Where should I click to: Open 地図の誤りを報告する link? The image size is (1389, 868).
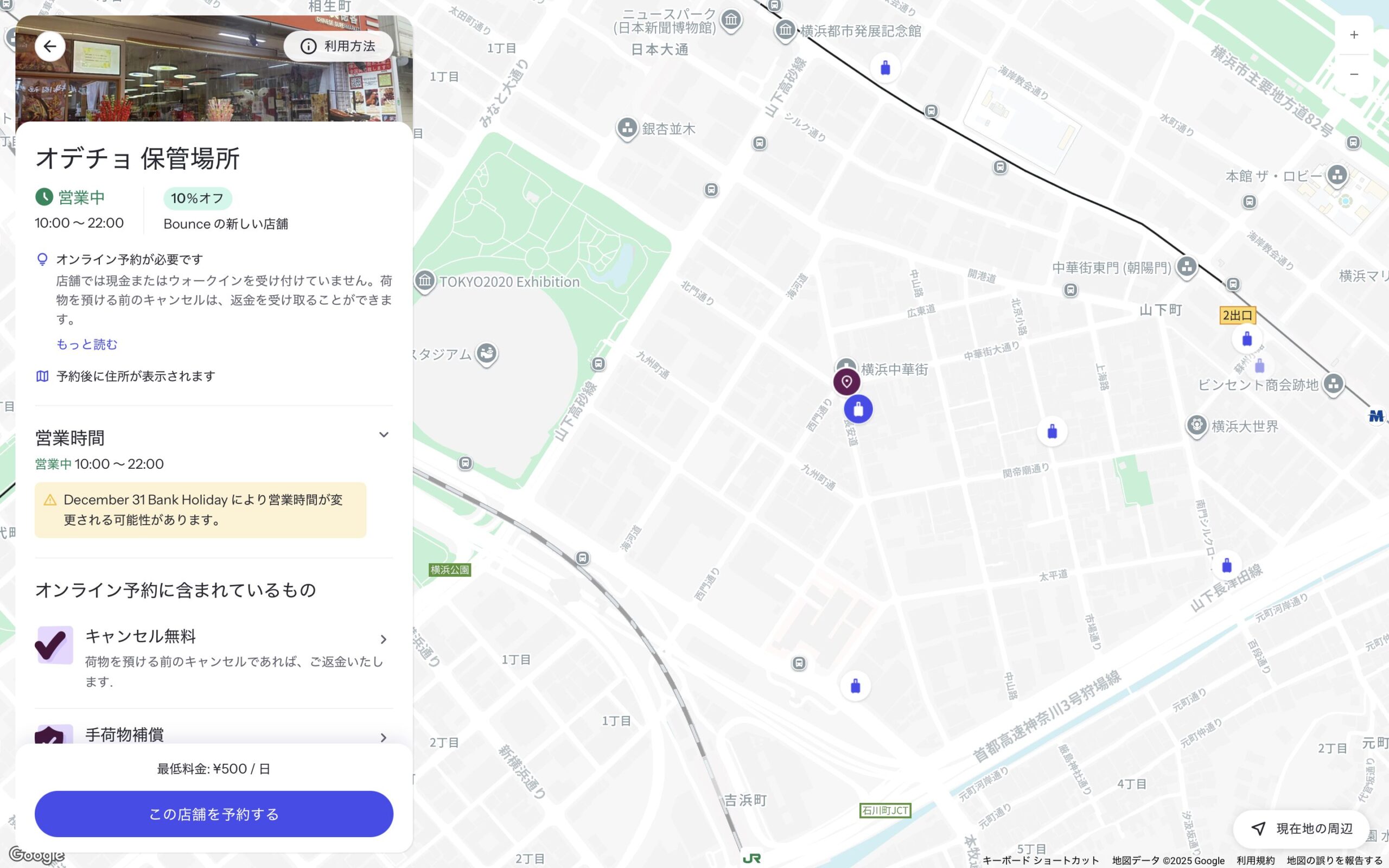pyautogui.click(x=1335, y=860)
